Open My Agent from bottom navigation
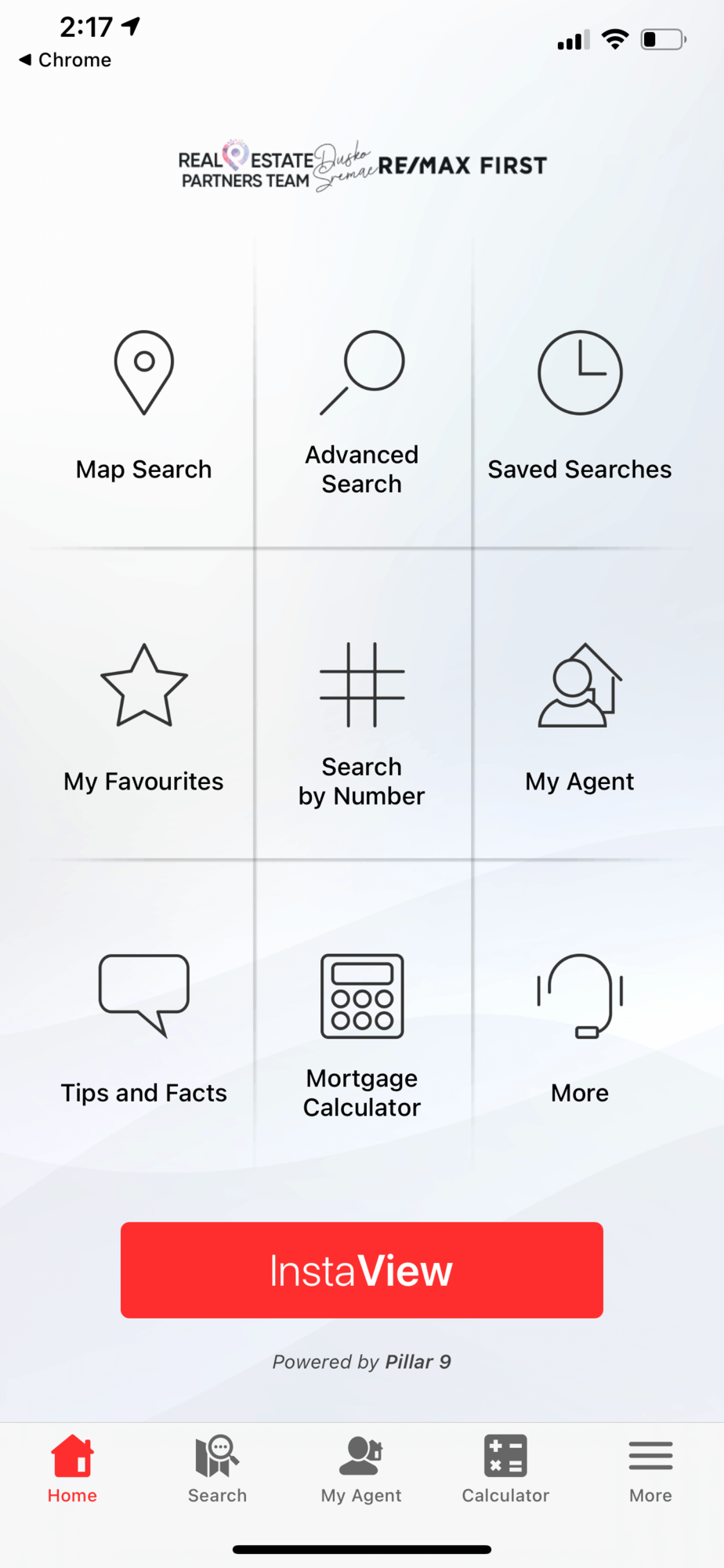This screenshot has height=1568, width=724. 360,1470
